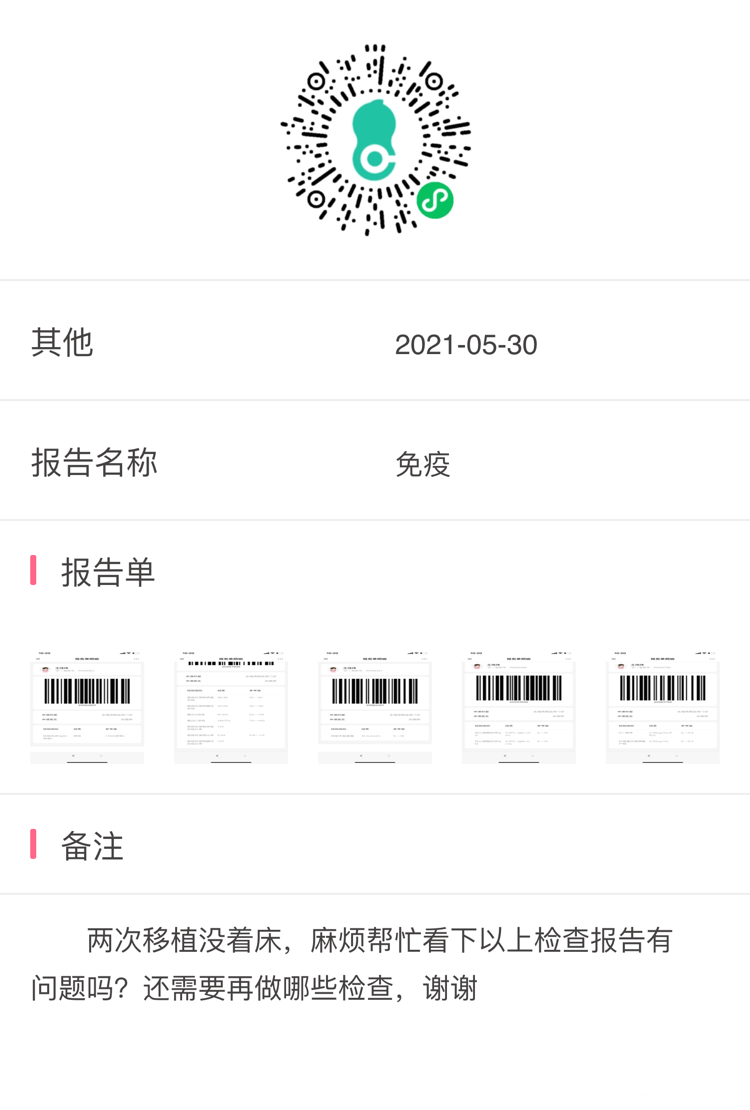View the fifth report thumbnail
The width and height of the screenshot is (750, 1110).
[x=663, y=705]
